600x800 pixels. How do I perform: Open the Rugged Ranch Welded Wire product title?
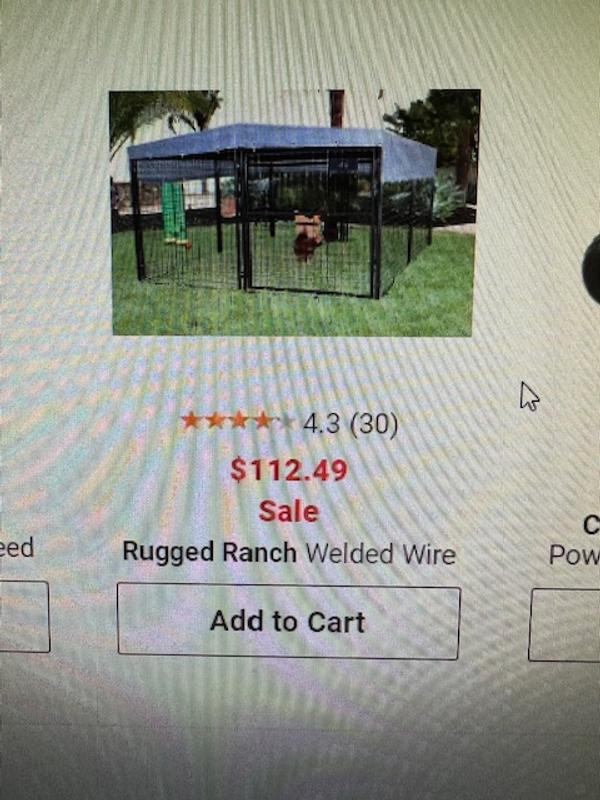pos(288,552)
